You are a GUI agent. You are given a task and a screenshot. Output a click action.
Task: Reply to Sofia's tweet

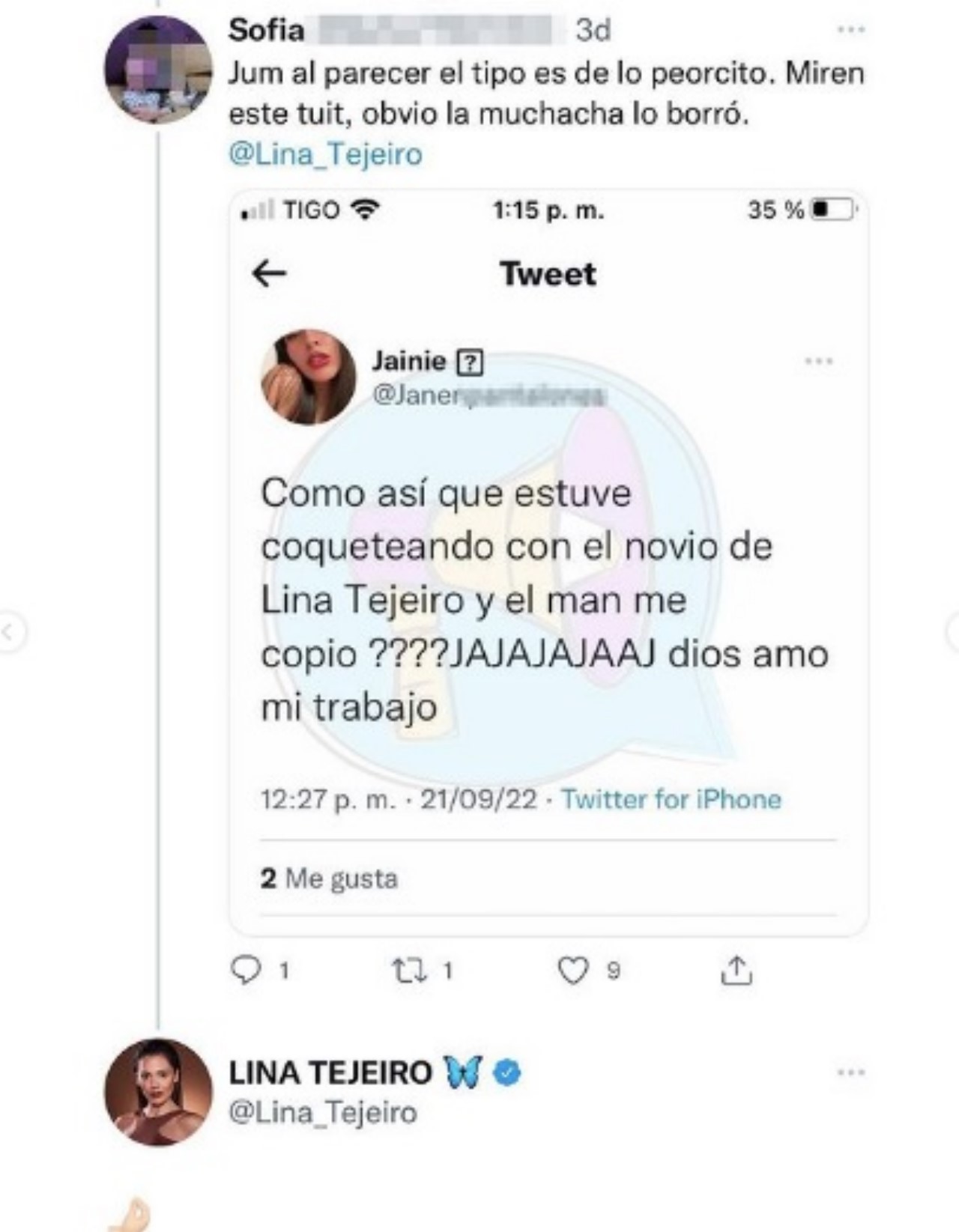coord(244,971)
